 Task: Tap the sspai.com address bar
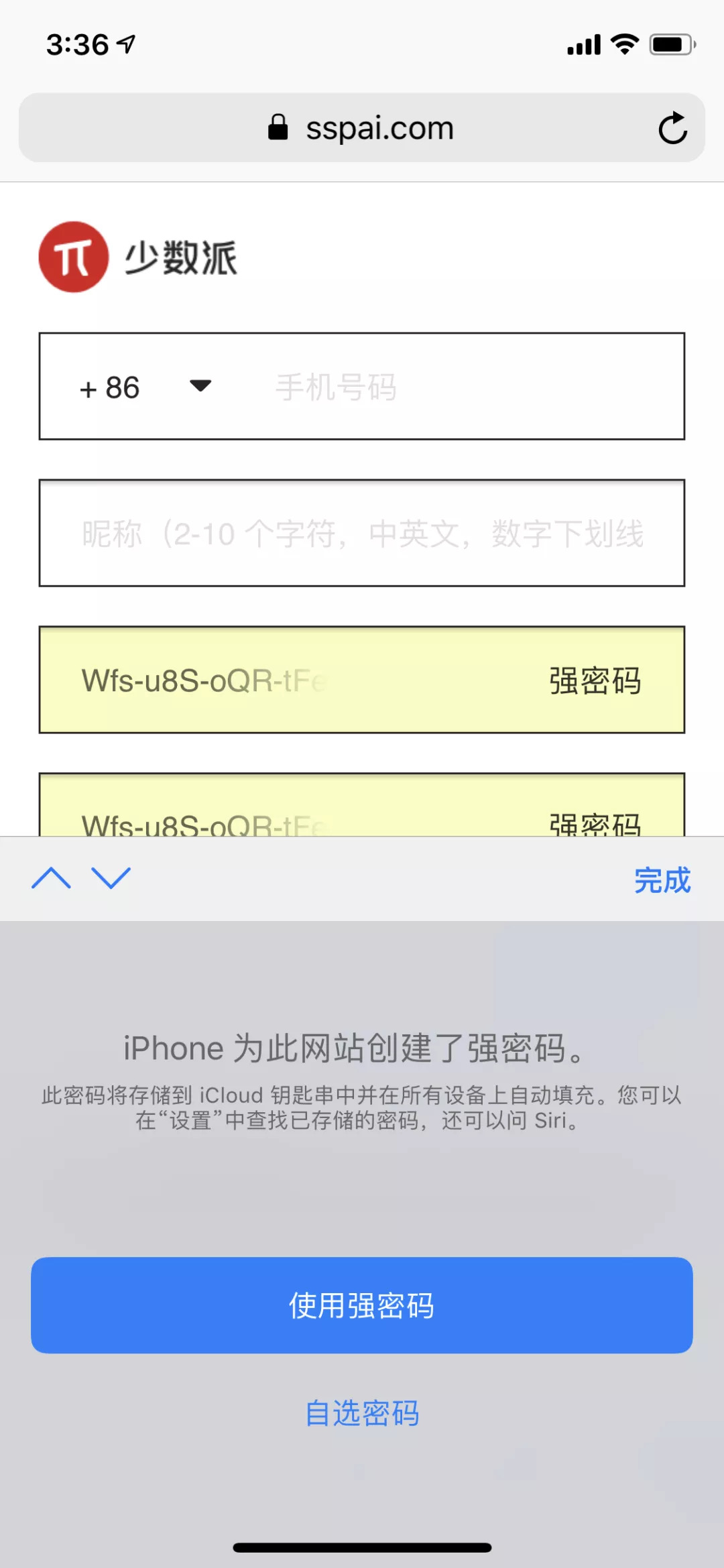coord(362,128)
